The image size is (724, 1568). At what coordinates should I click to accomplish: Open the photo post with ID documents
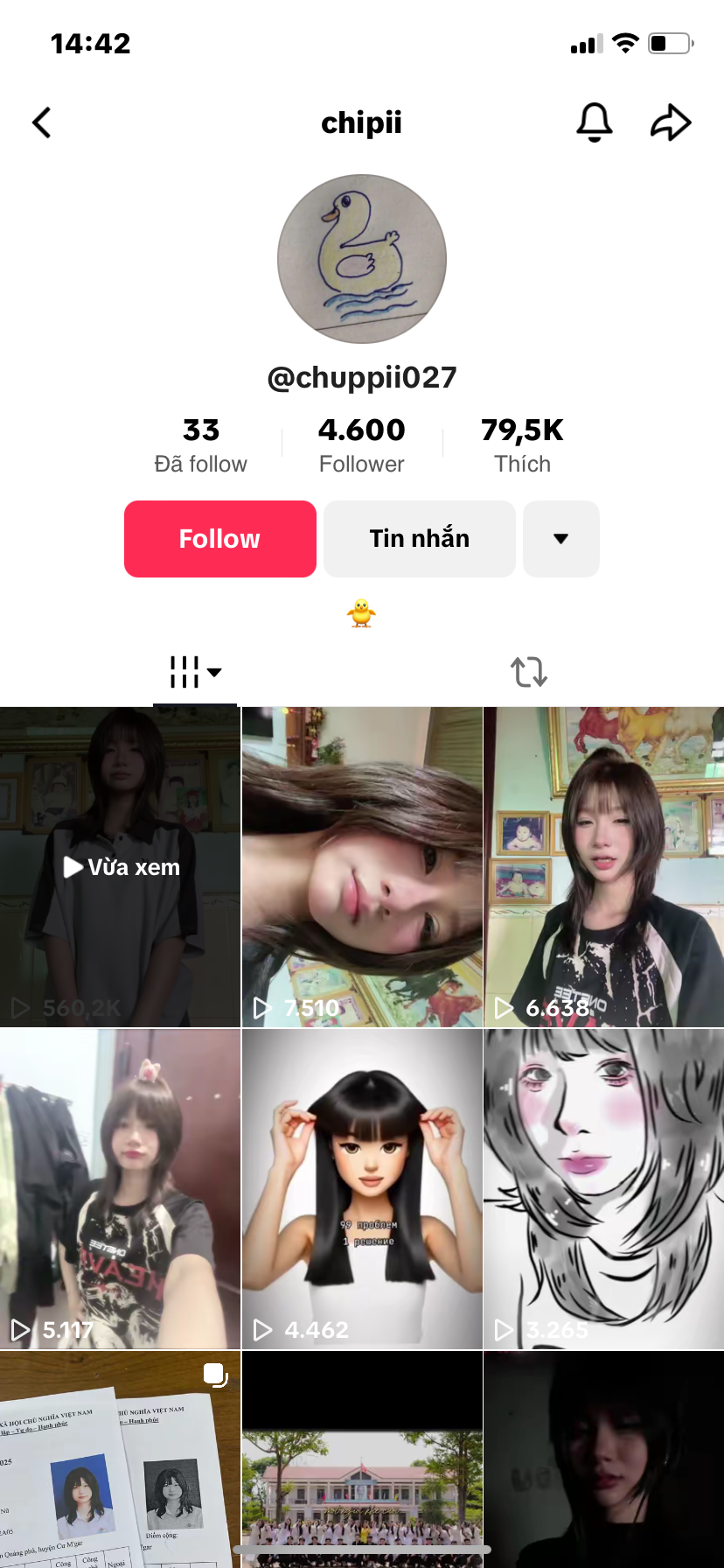[121, 1459]
